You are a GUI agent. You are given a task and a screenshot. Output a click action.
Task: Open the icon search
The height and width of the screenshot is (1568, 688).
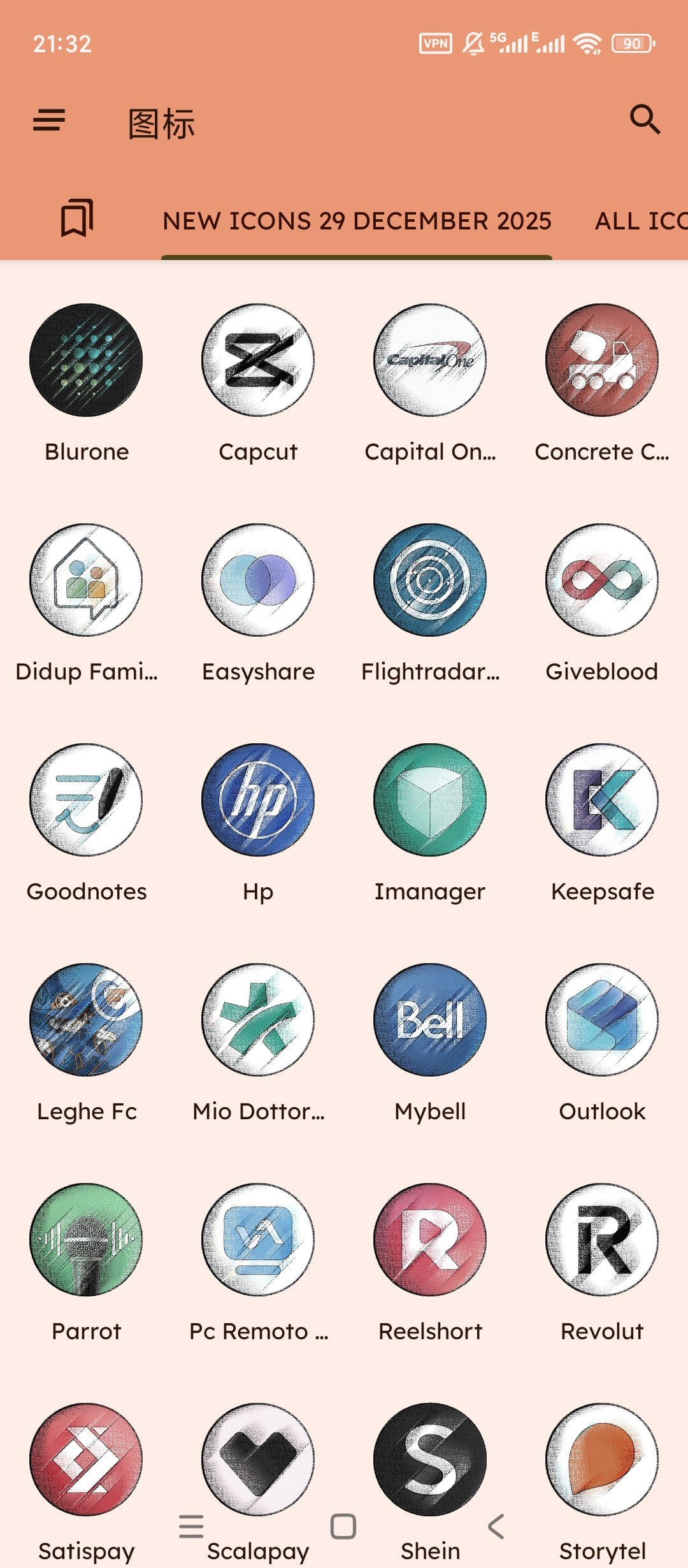(x=645, y=120)
